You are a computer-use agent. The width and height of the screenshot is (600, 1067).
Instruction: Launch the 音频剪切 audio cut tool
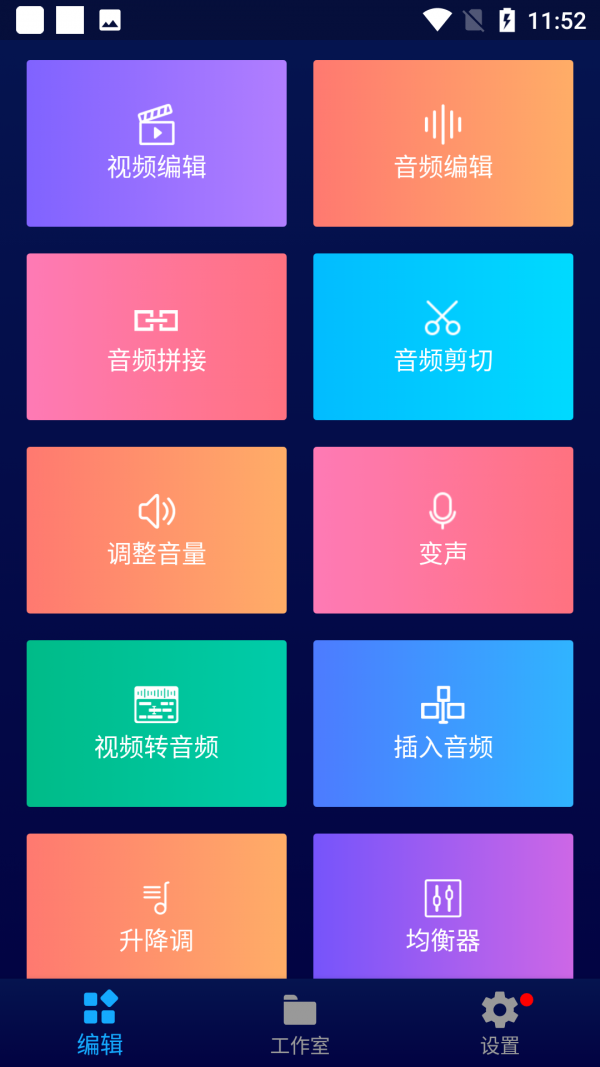point(443,337)
